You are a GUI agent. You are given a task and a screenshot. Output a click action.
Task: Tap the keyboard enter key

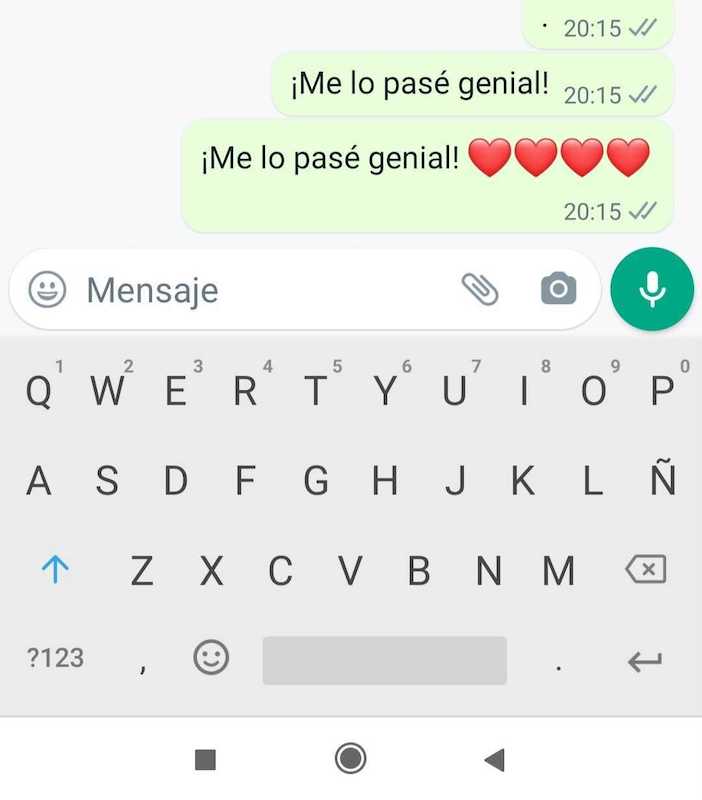click(645, 660)
